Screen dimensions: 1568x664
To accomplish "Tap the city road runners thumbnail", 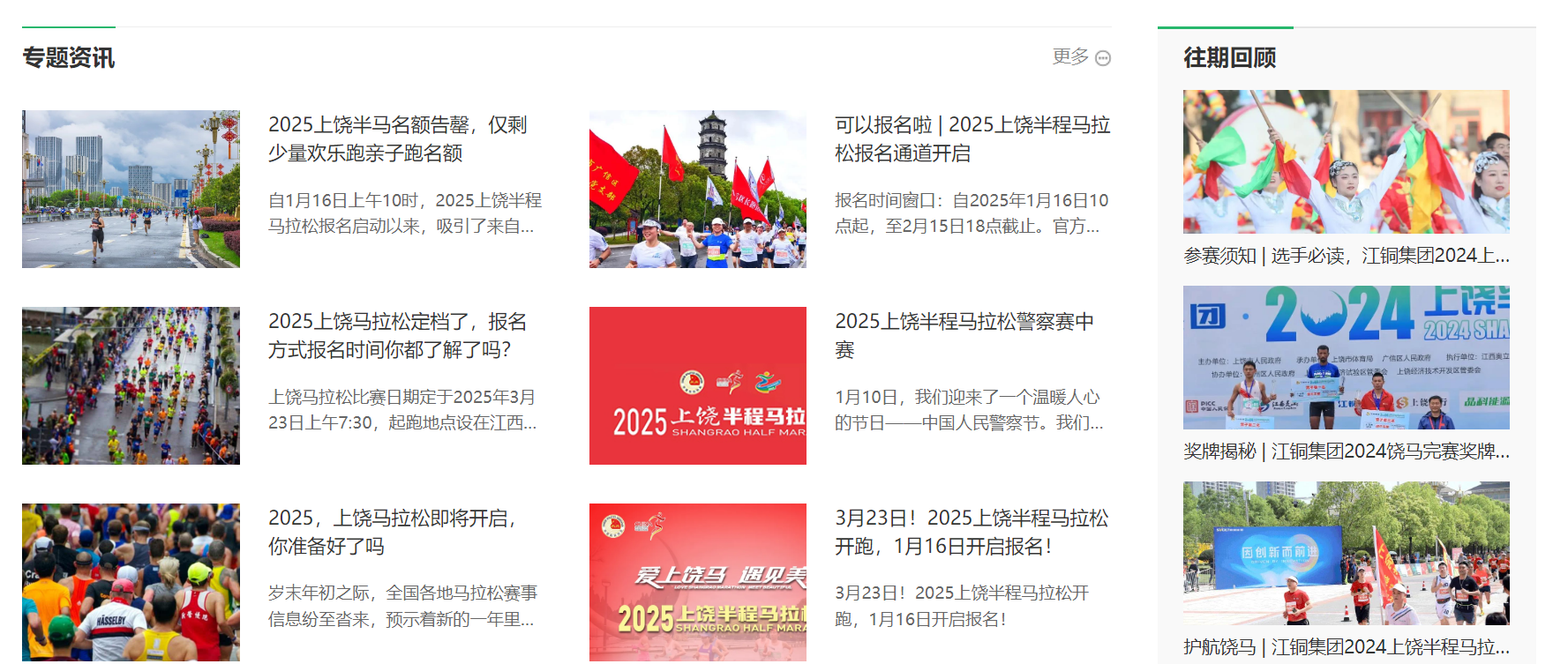I will [131, 189].
